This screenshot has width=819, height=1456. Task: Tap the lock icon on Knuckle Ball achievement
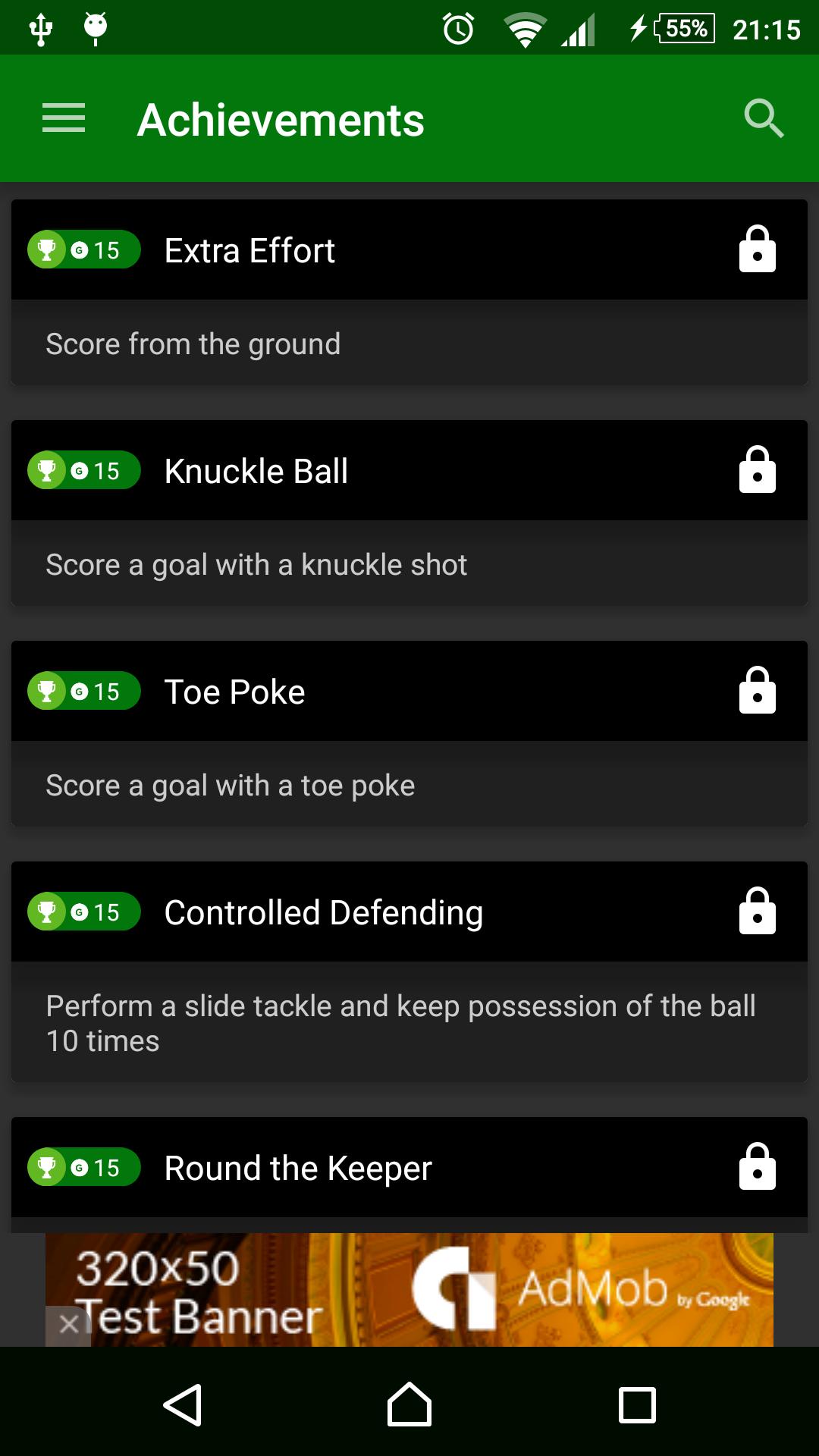[758, 470]
